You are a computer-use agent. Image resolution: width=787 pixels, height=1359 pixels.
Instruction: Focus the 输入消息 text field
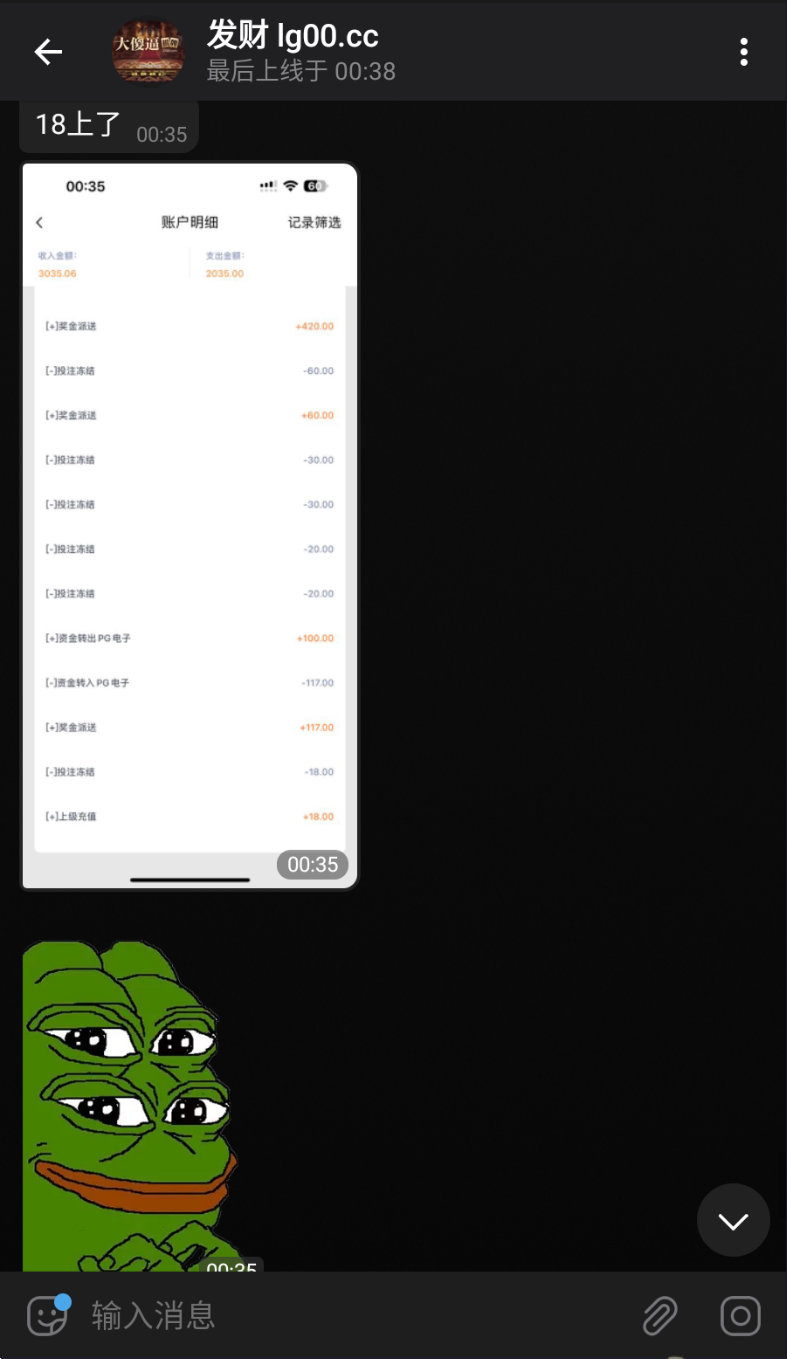click(x=350, y=1315)
